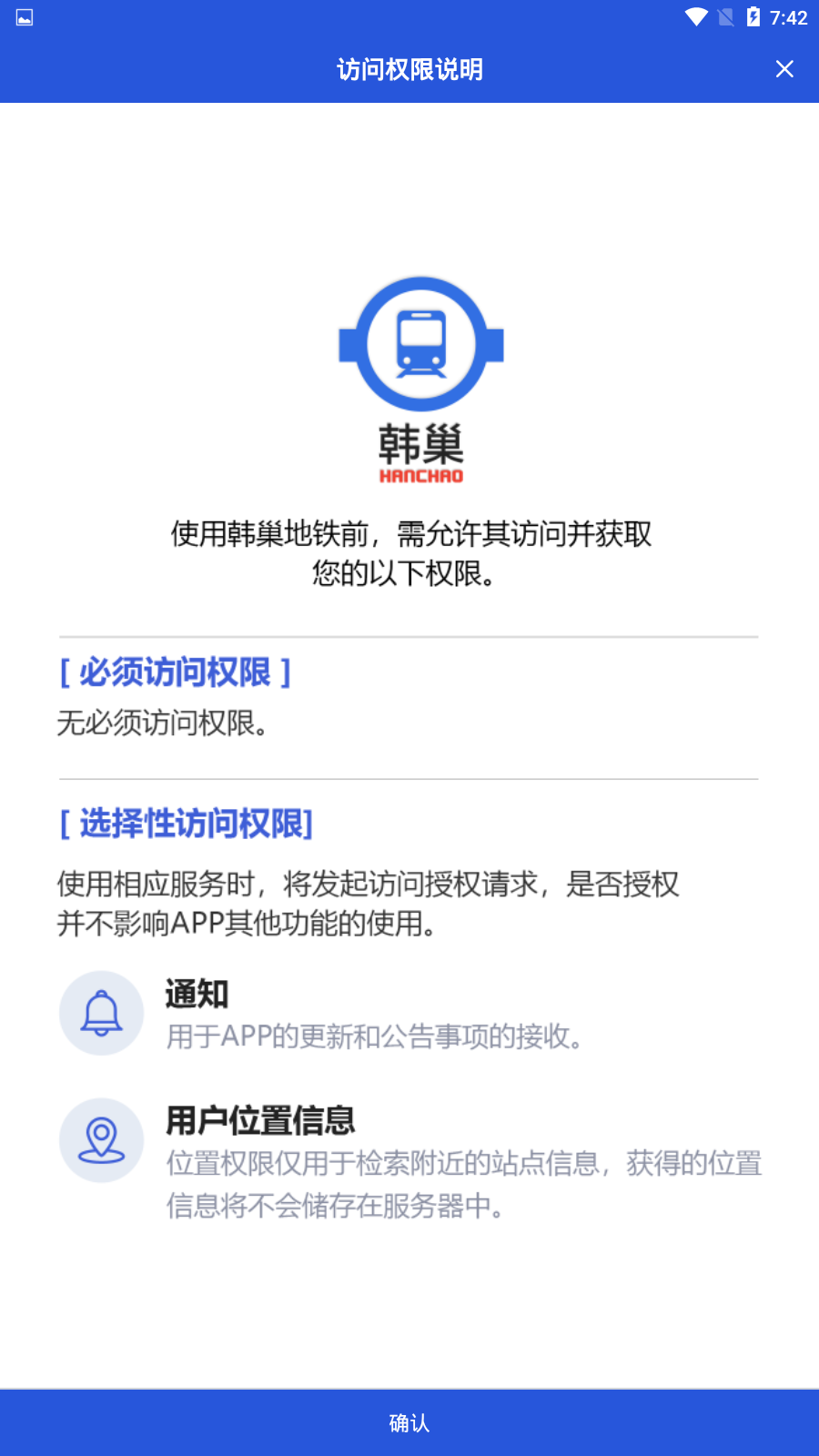Click the screenshot icon in top-left status bar
The image size is (819, 1456).
tap(24, 16)
